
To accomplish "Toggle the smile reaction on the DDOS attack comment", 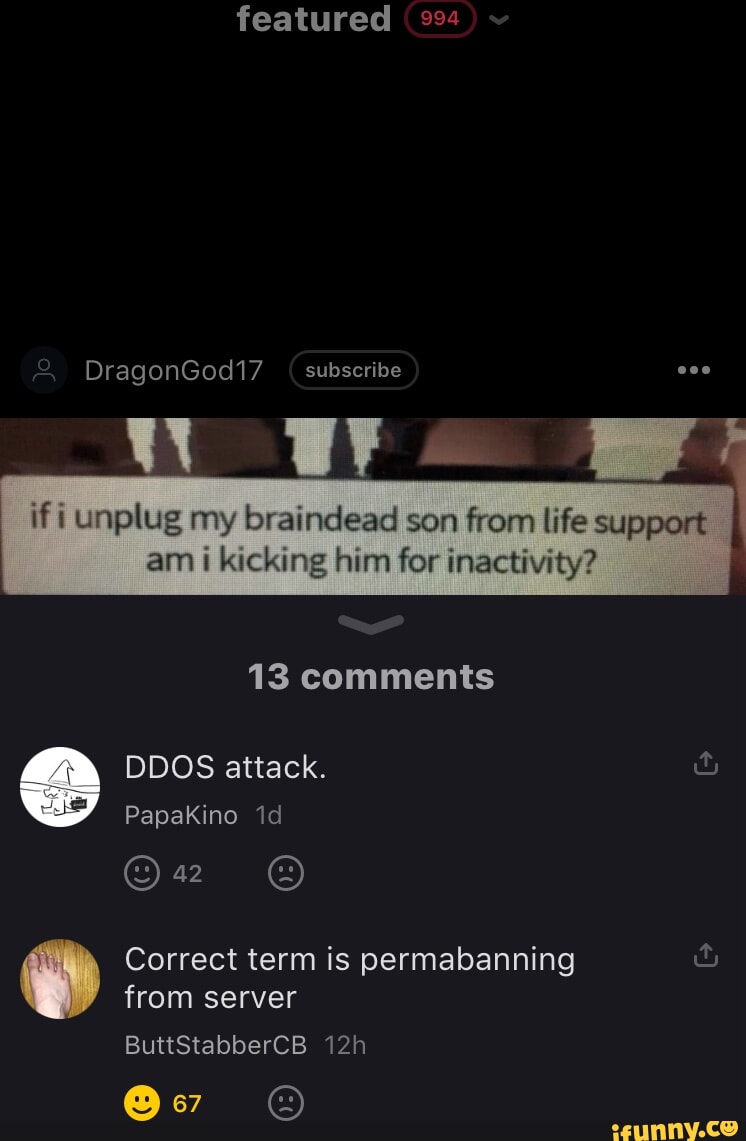I will tap(140, 873).
